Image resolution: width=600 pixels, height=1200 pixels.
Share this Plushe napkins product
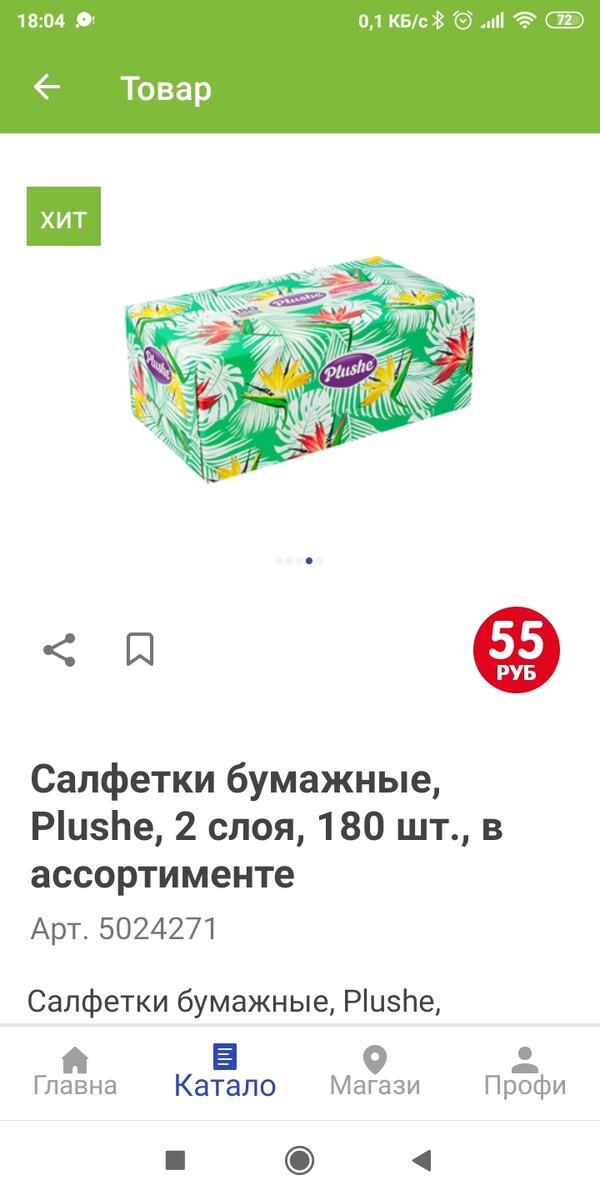[x=59, y=650]
